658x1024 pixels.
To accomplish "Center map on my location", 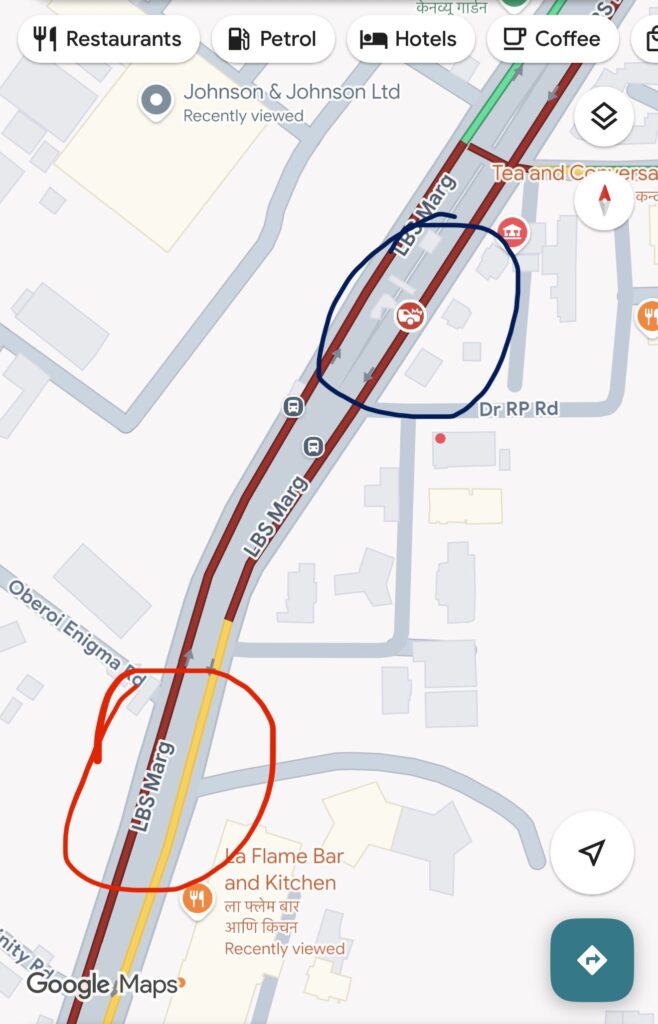I will (592, 852).
